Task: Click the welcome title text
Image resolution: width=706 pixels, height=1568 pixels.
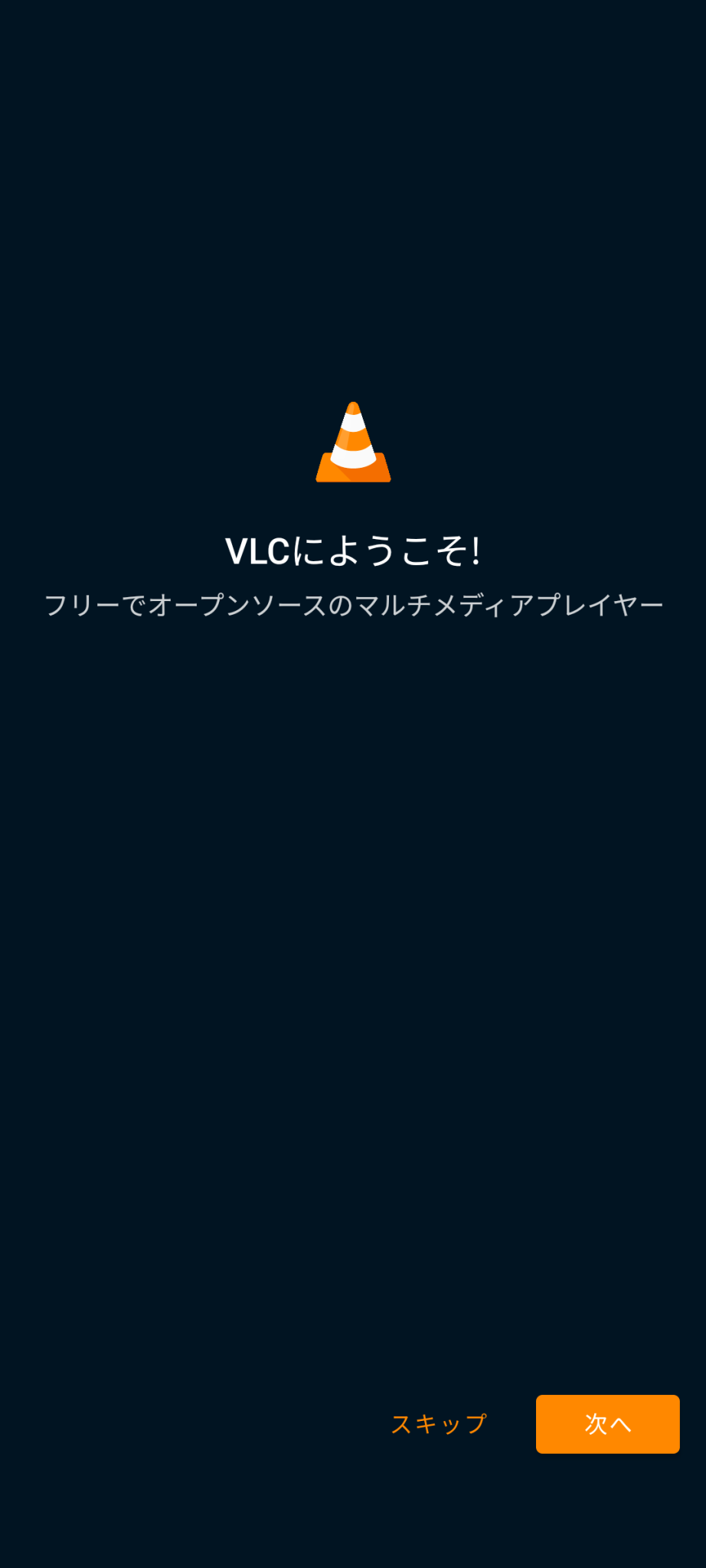Action: (x=352, y=548)
